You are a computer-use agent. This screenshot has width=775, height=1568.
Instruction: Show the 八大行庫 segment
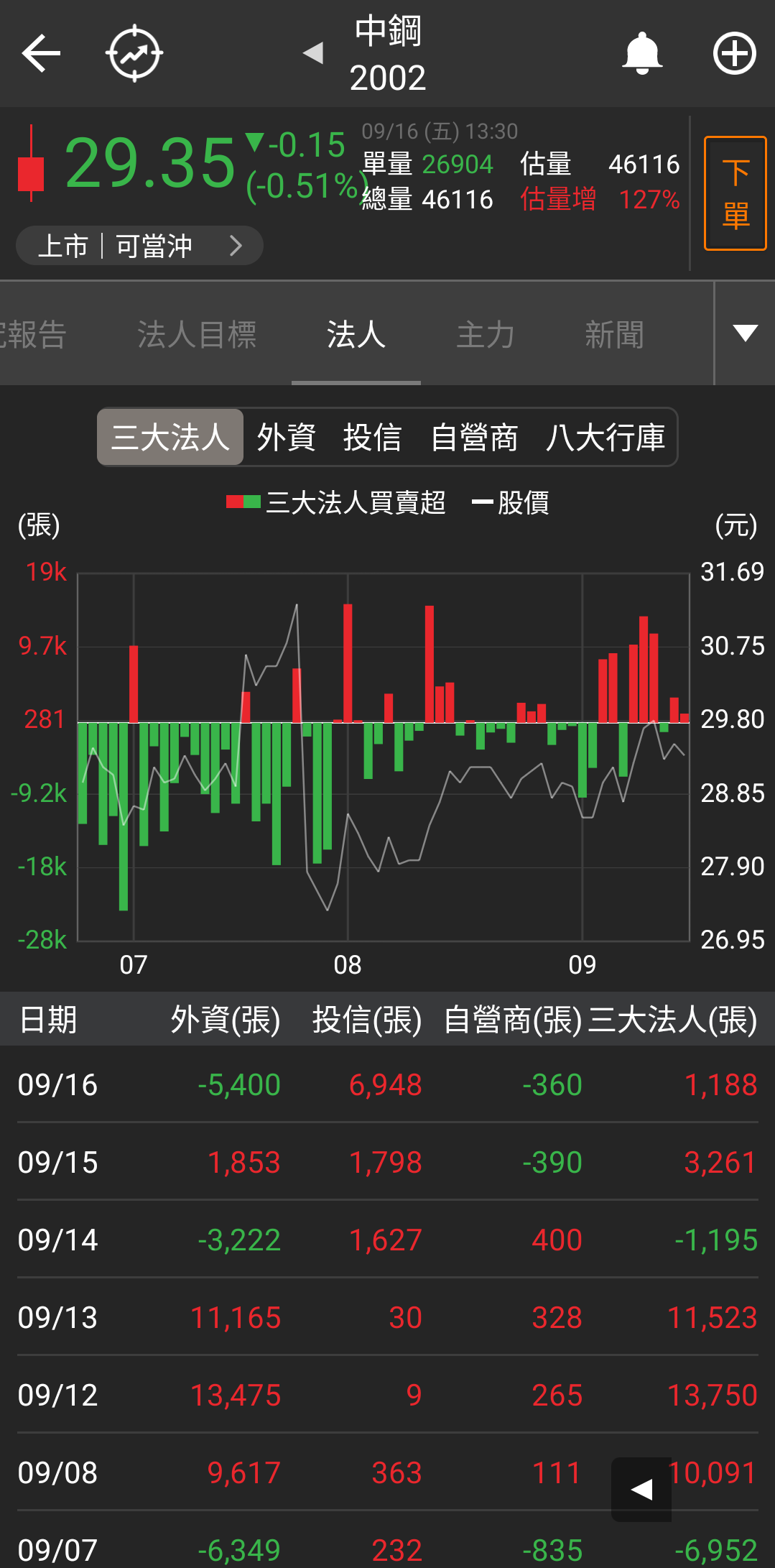[605, 437]
